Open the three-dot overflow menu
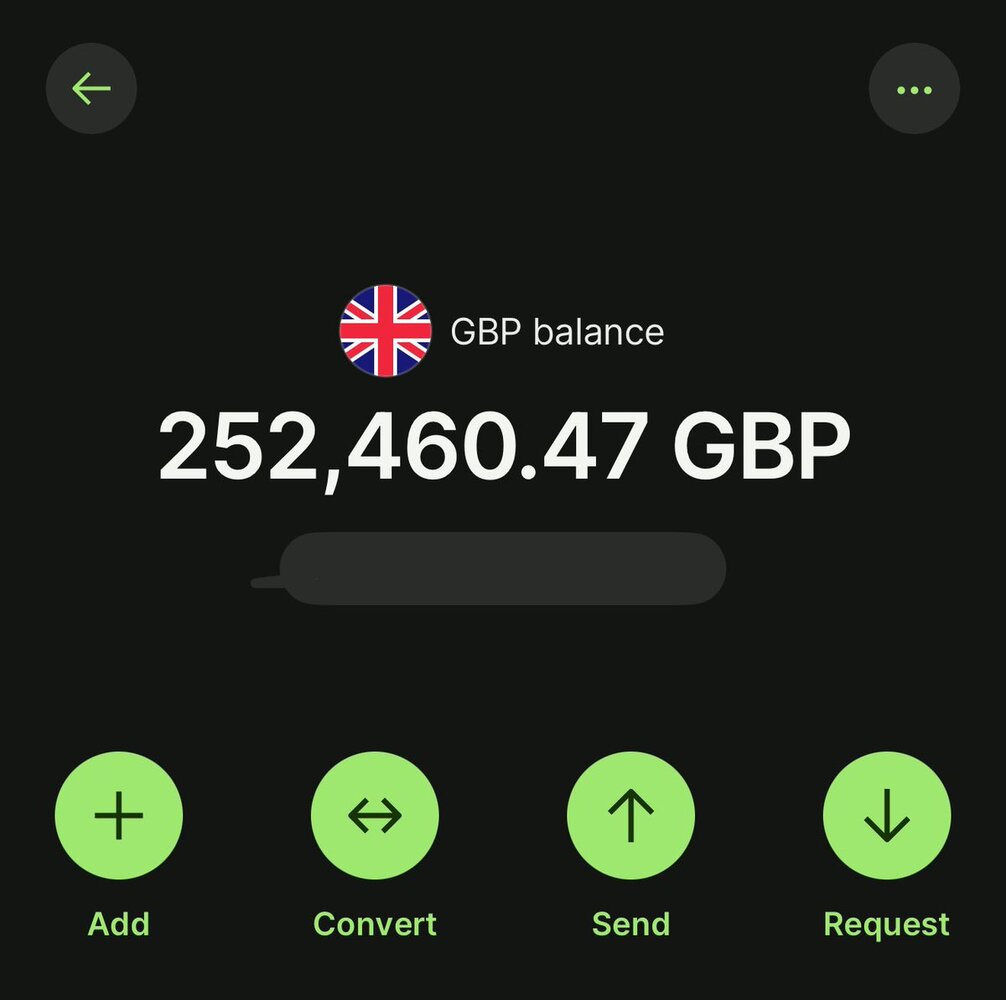Screen dimensions: 1006x1000 click(914, 90)
